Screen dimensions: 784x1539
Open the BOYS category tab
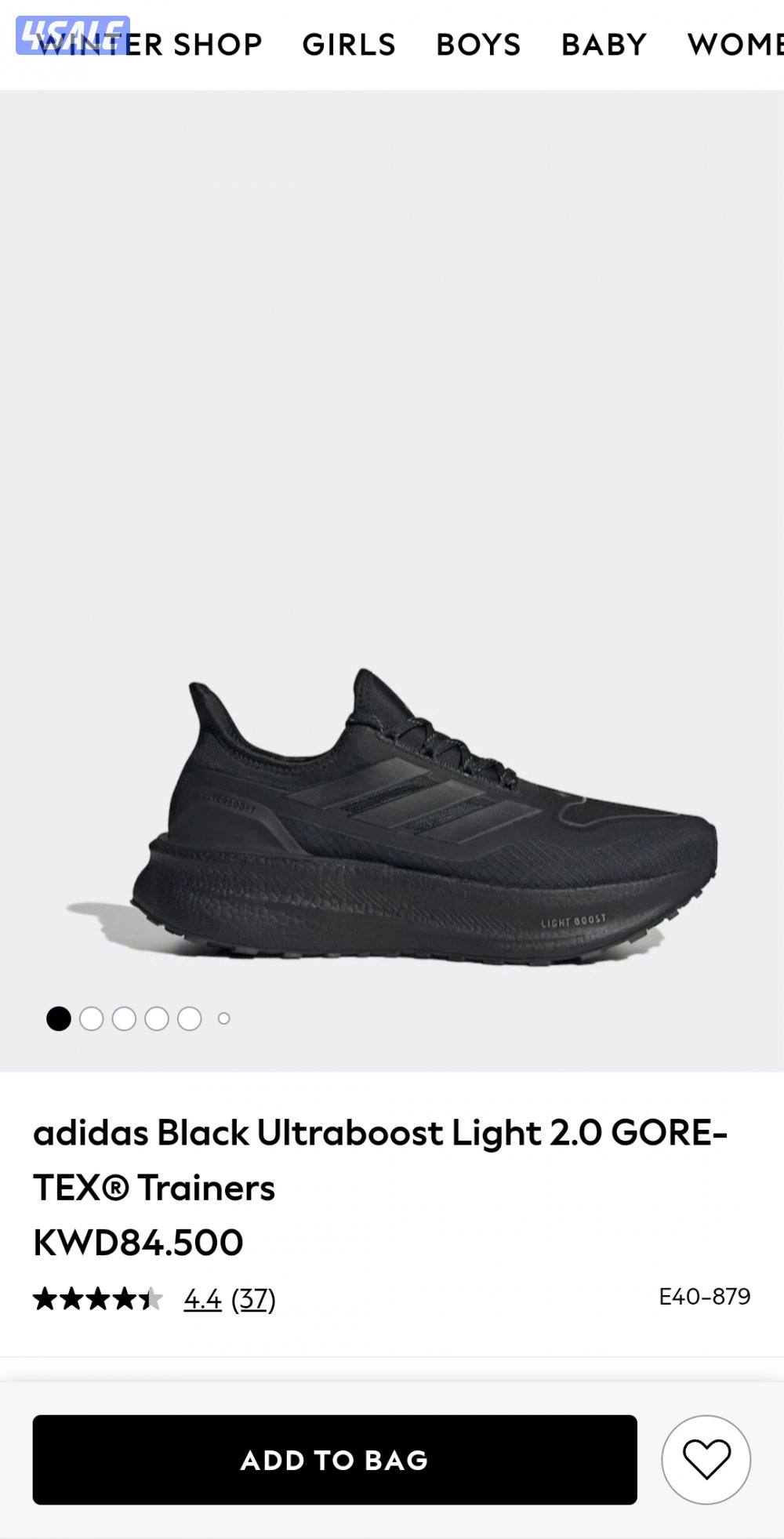478,45
